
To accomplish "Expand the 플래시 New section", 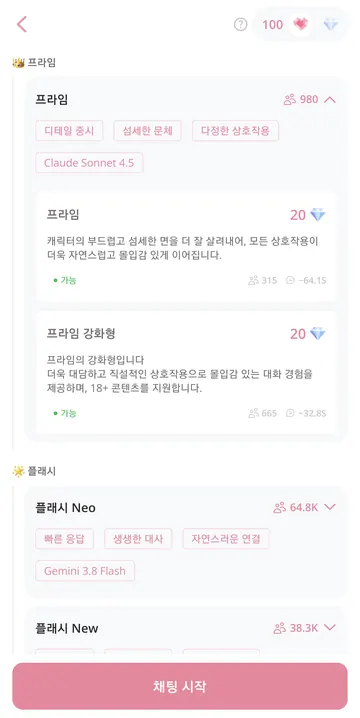I will [330, 627].
